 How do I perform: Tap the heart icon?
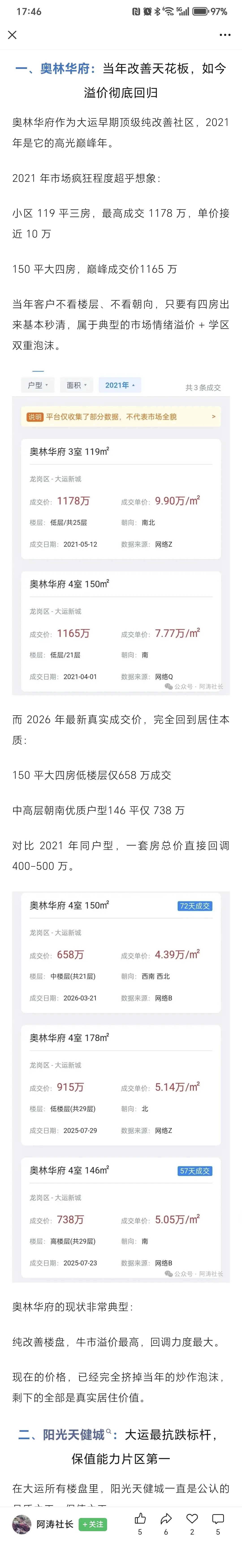coord(192,1518)
